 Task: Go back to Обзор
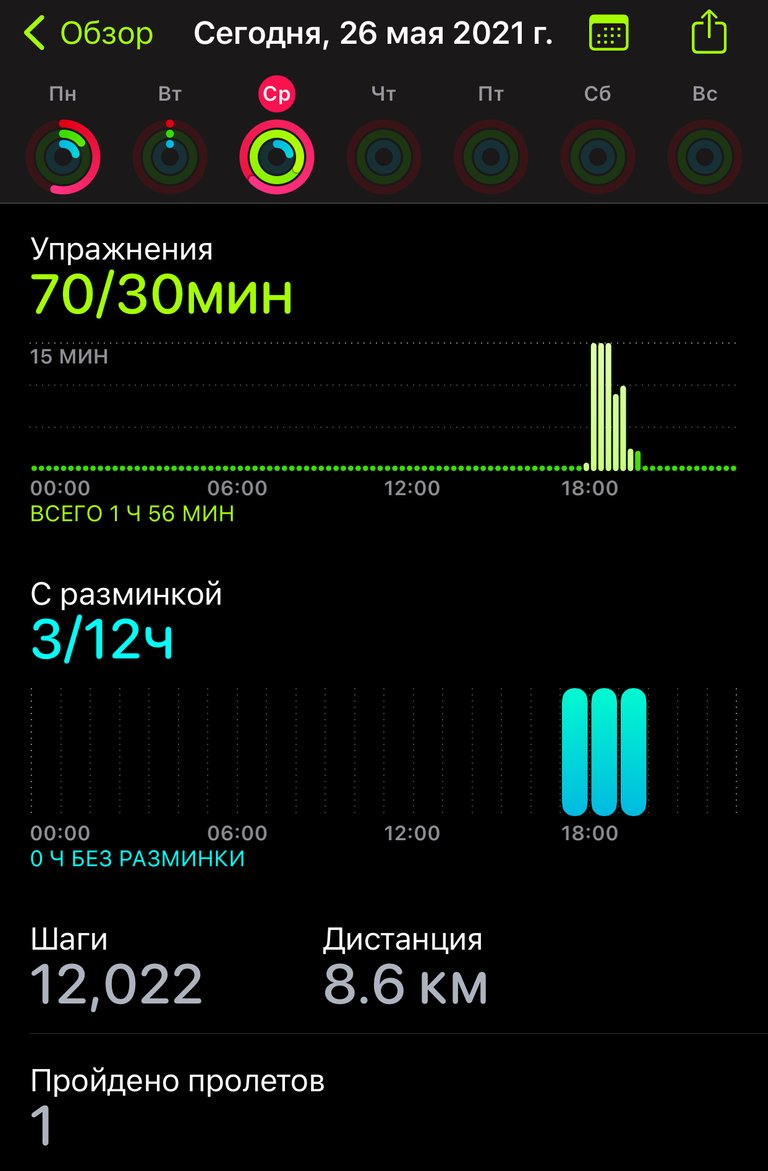pyautogui.click(x=88, y=34)
